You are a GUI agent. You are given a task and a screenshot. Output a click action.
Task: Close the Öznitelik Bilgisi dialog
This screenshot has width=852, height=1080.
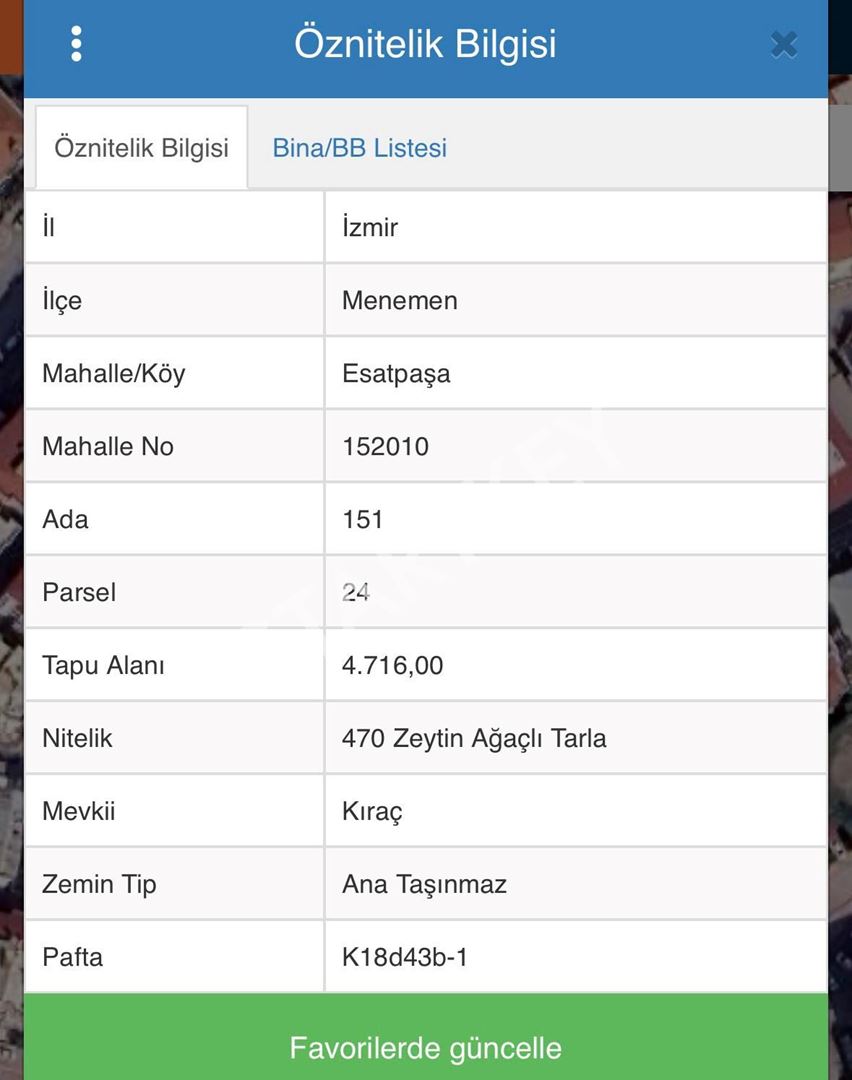click(784, 44)
